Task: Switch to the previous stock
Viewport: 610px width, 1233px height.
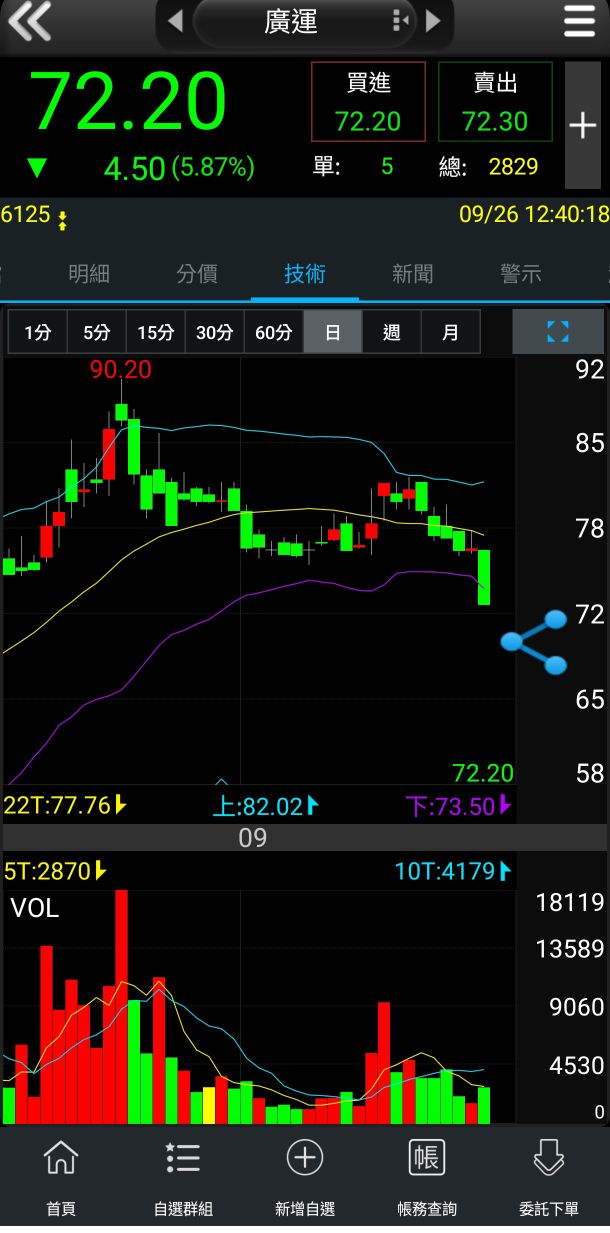Action: (x=175, y=21)
